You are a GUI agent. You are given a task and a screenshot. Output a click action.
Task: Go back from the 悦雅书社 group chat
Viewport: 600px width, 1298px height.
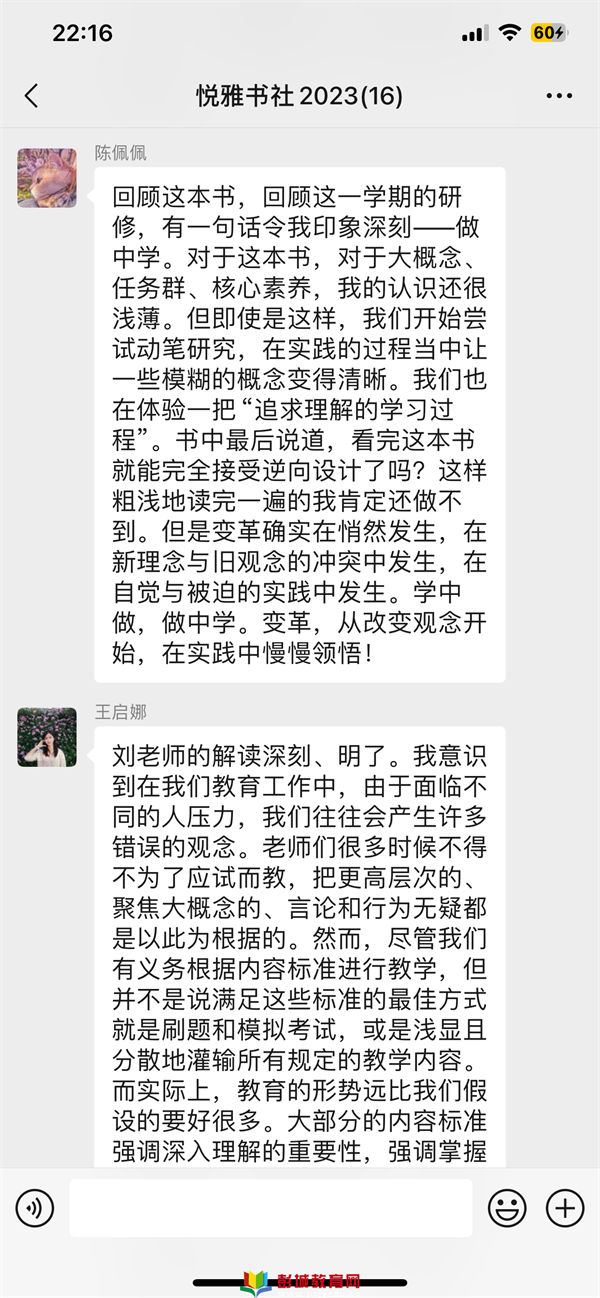coord(31,96)
